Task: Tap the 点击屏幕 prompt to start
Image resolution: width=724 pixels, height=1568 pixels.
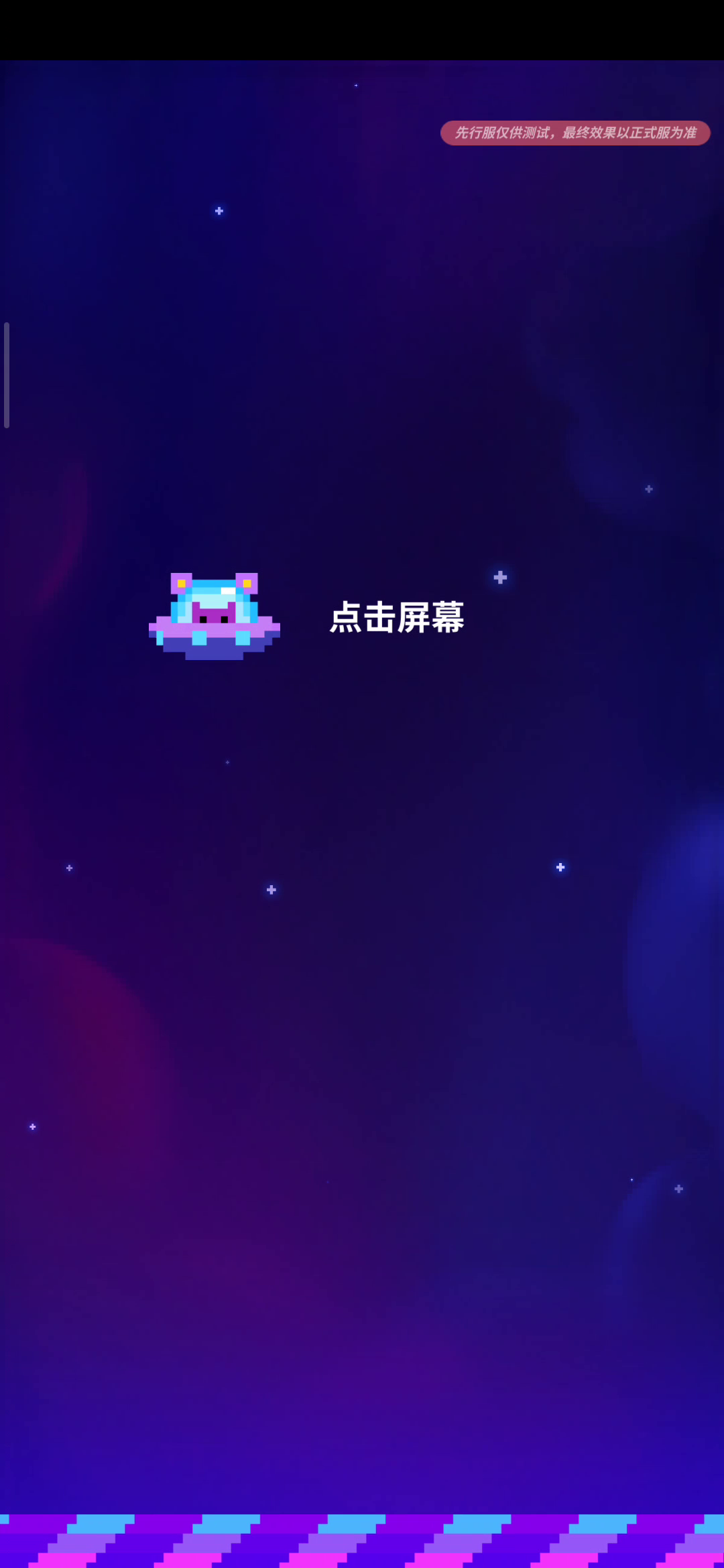Action: (x=397, y=617)
